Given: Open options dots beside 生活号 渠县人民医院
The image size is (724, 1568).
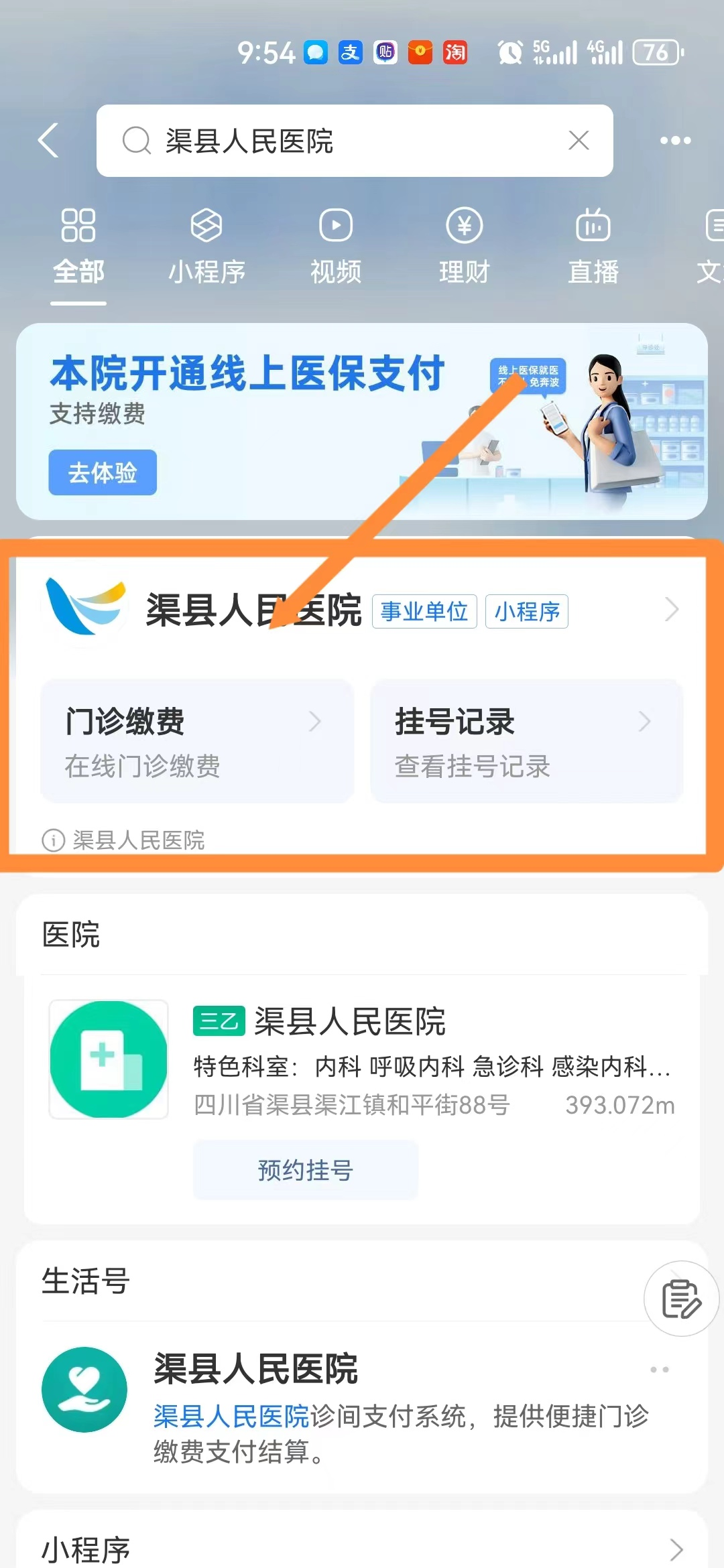Looking at the screenshot, I should coord(660,1370).
